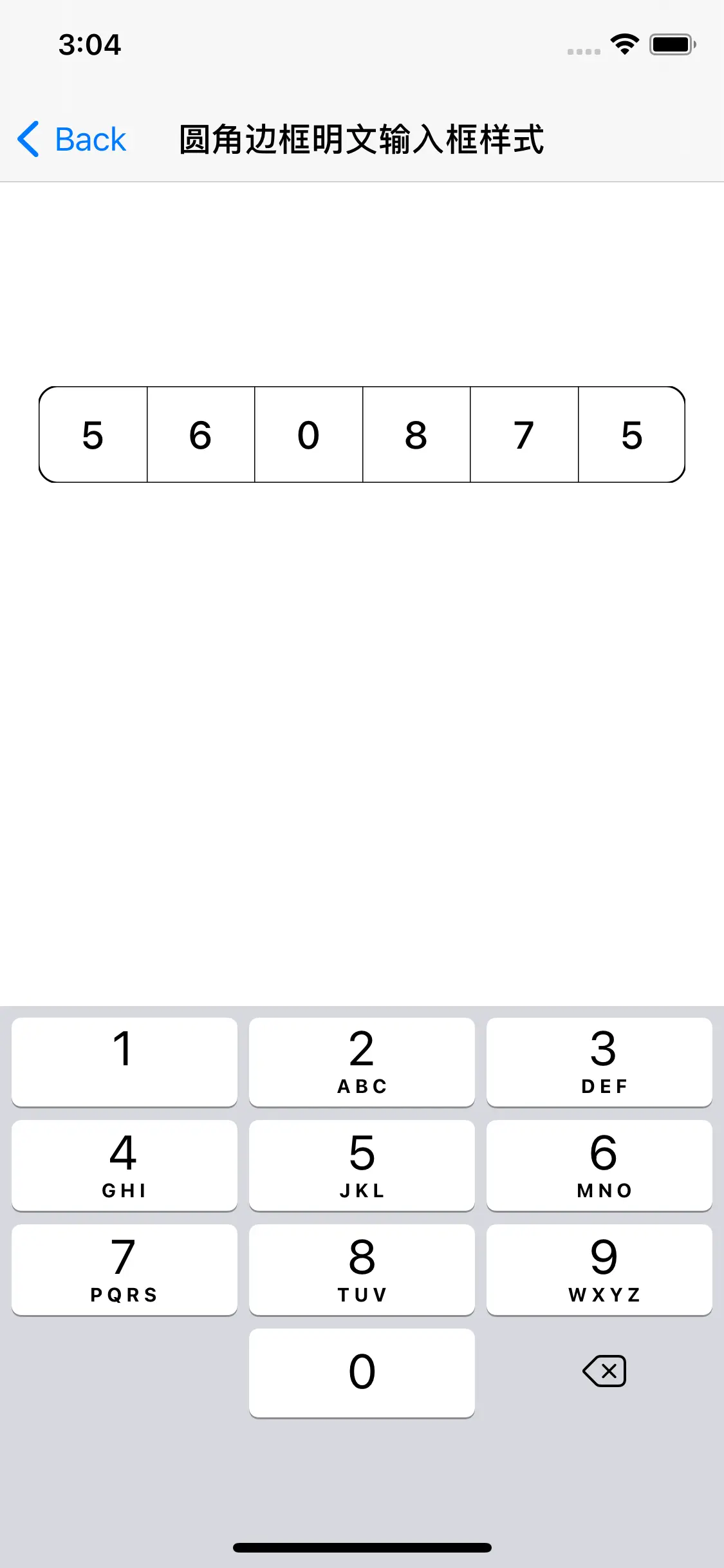The height and width of the screenshot is (1568, 724).
Task: Type 0 on the number pad
Action: (362, 1373)
